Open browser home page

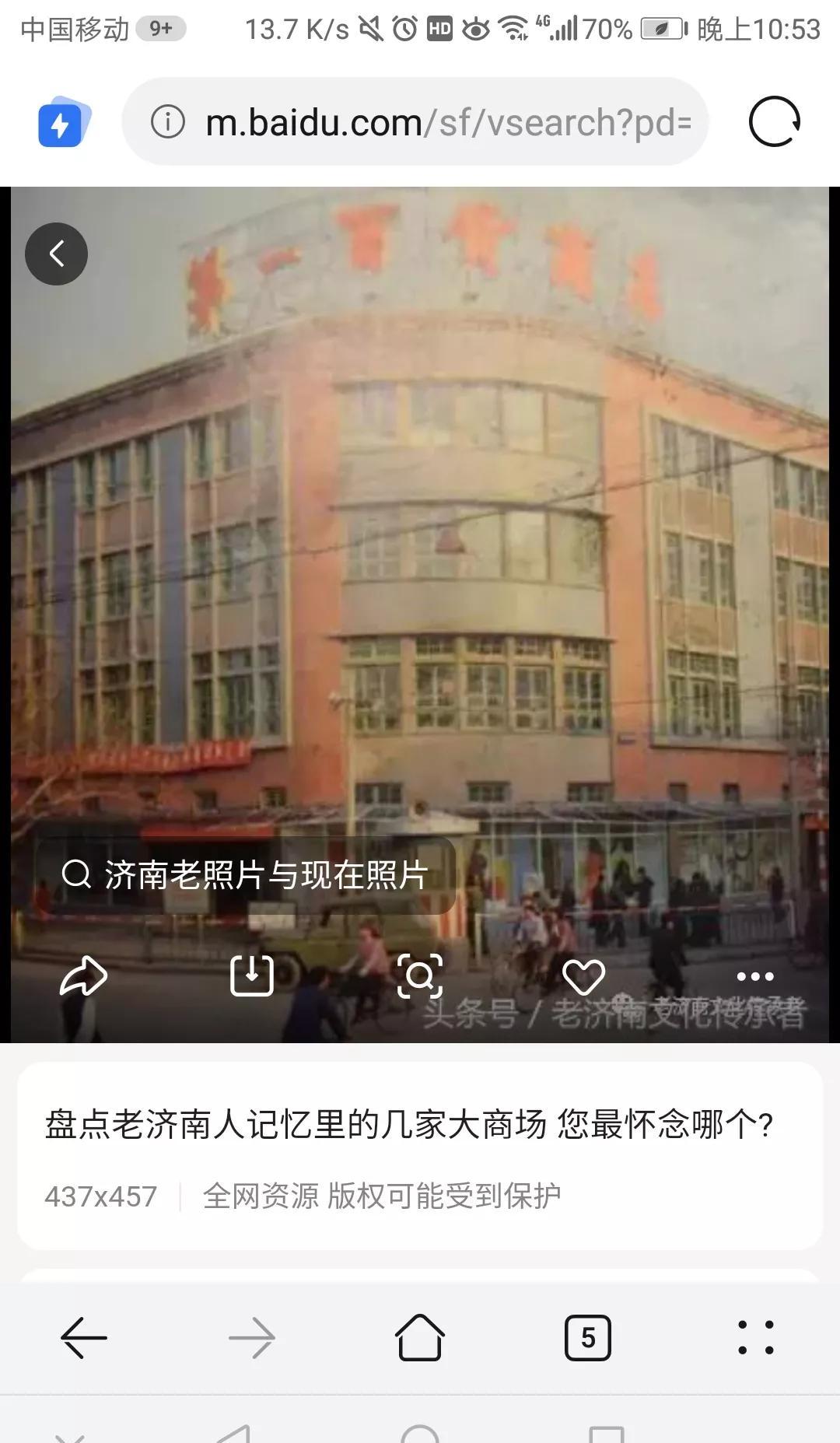[x=420, y=1337]
